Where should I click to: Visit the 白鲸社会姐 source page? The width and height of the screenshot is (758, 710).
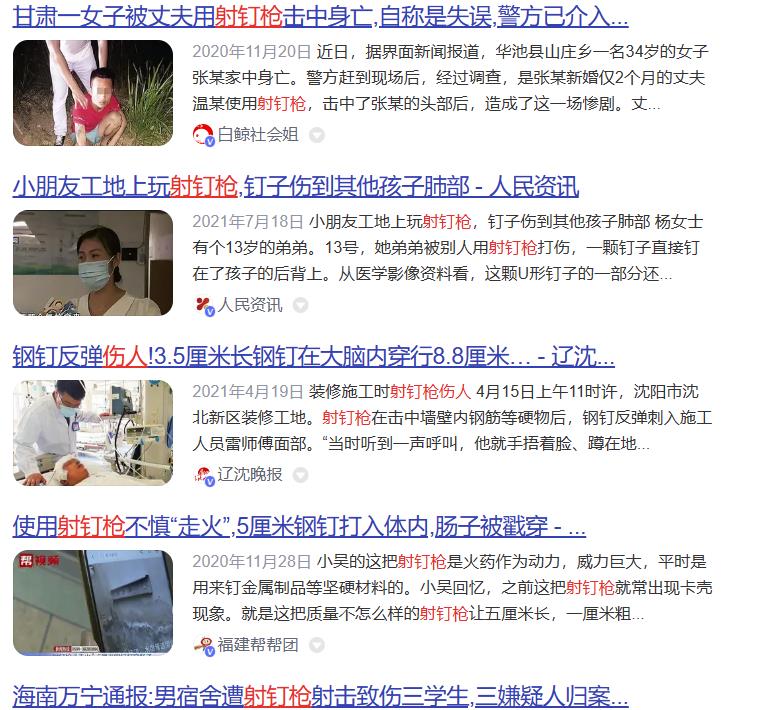pos(258,135)
